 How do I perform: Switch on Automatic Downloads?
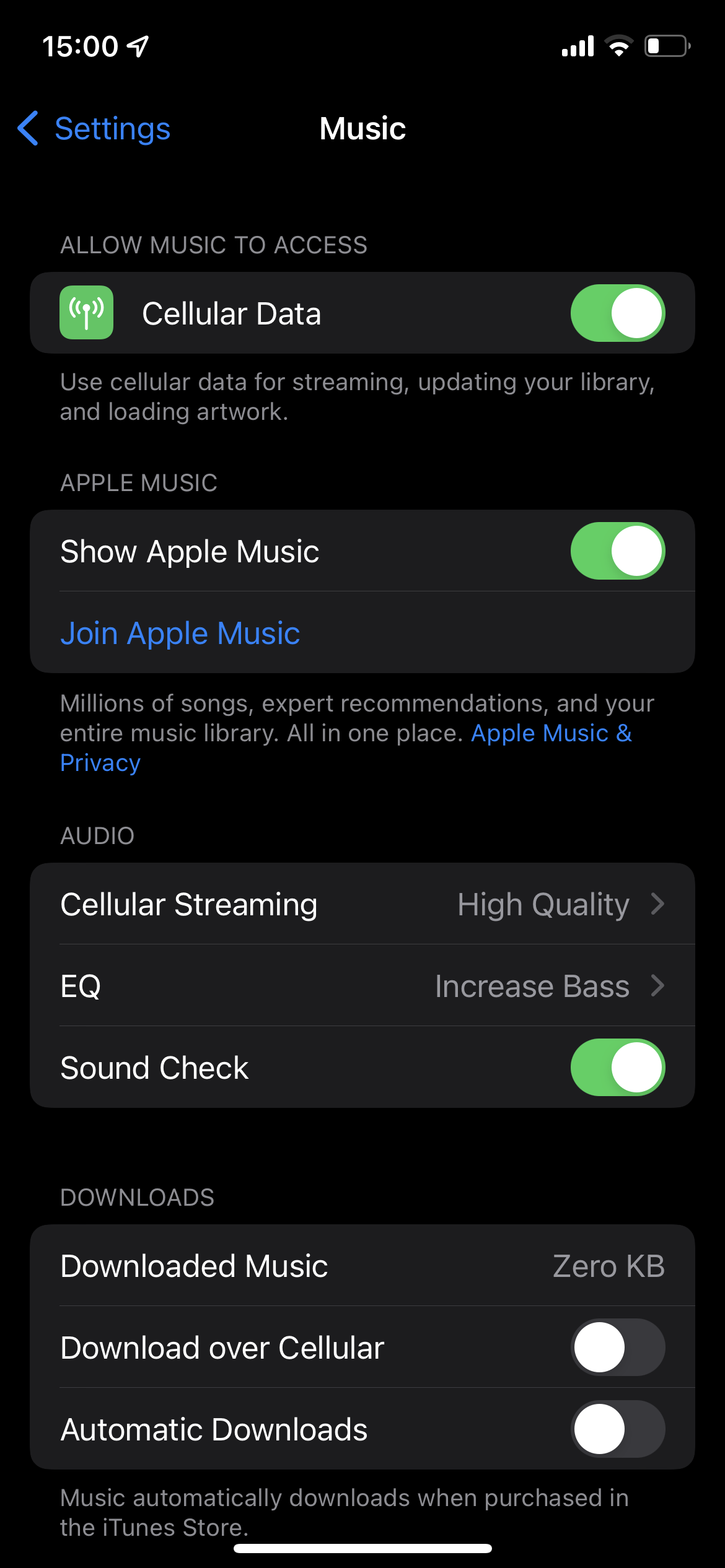[x=617, y=1429]
